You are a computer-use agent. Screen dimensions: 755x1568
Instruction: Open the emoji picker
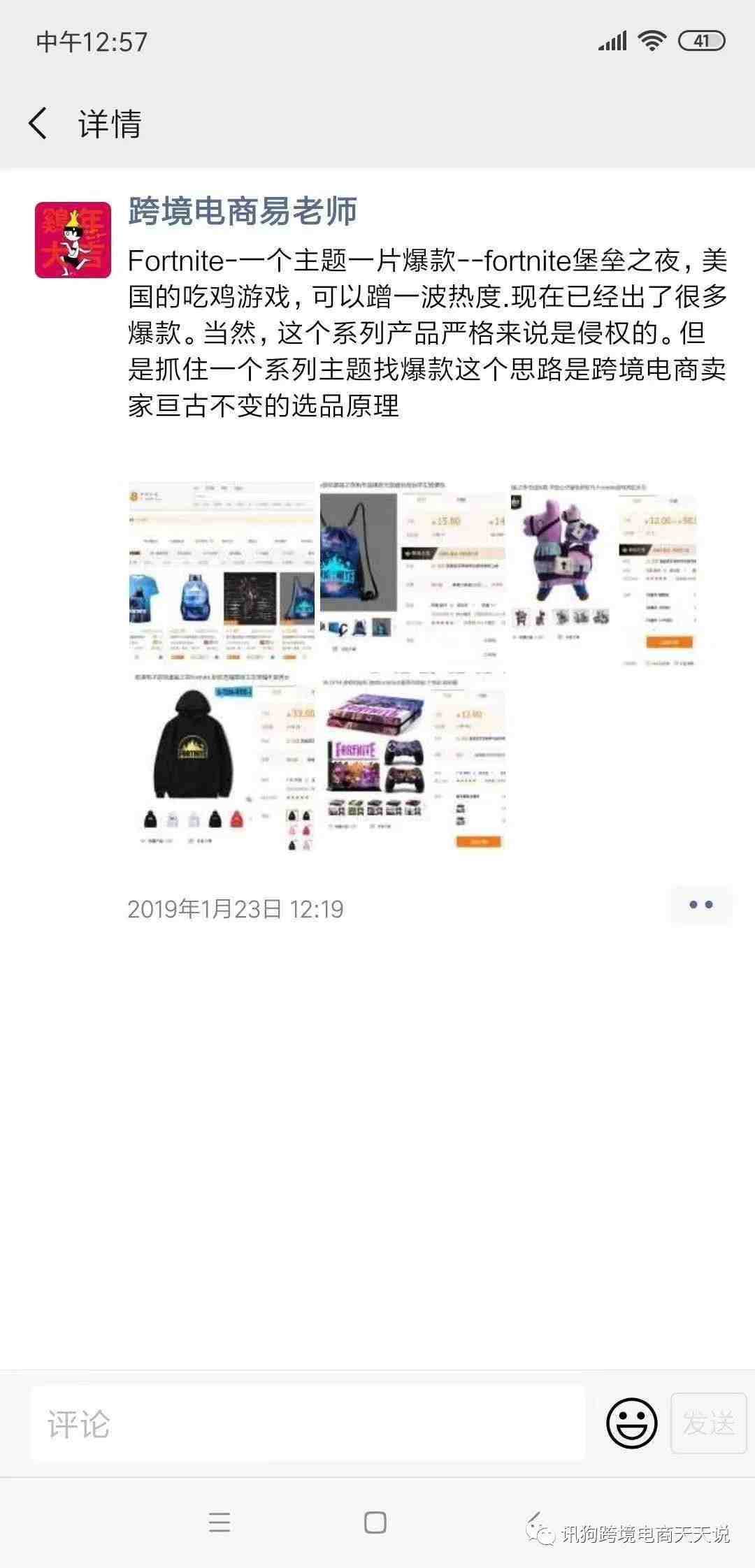pos(631,1423)
